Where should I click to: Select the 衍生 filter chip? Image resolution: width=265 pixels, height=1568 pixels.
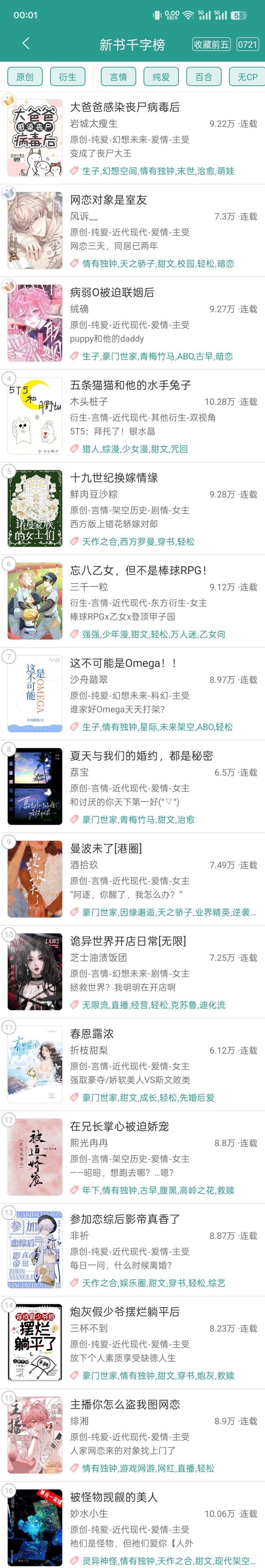[68, 77]
